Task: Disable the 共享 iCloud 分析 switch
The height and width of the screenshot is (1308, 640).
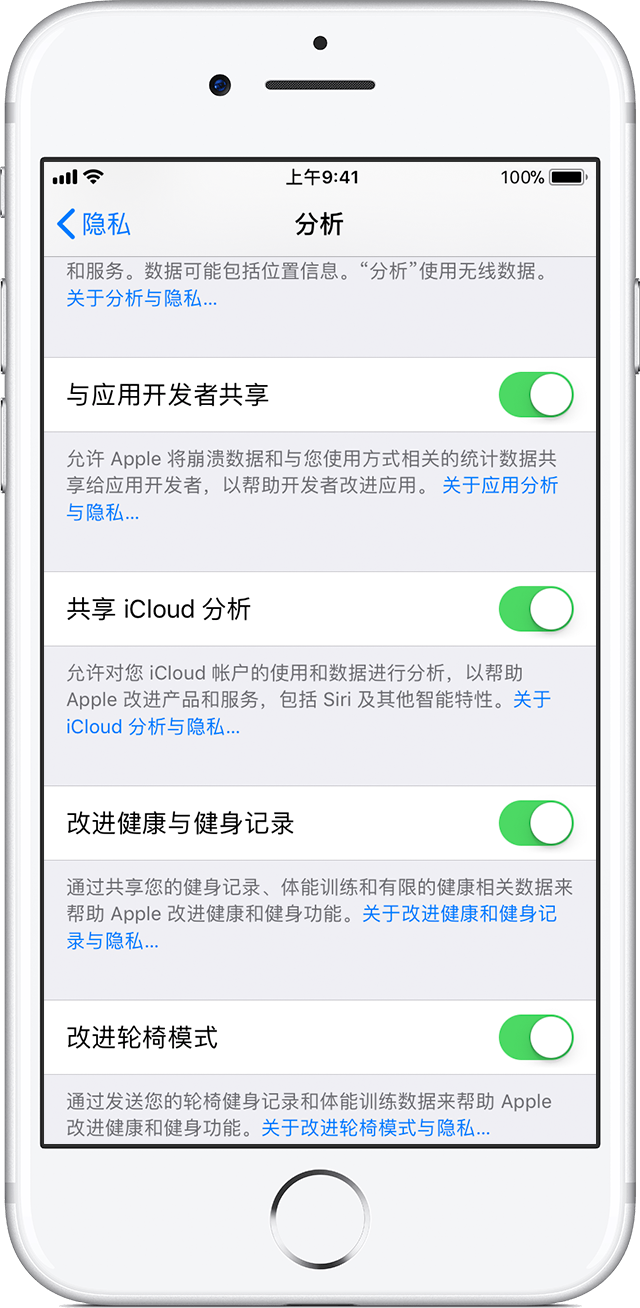Action: pos(536,609)
